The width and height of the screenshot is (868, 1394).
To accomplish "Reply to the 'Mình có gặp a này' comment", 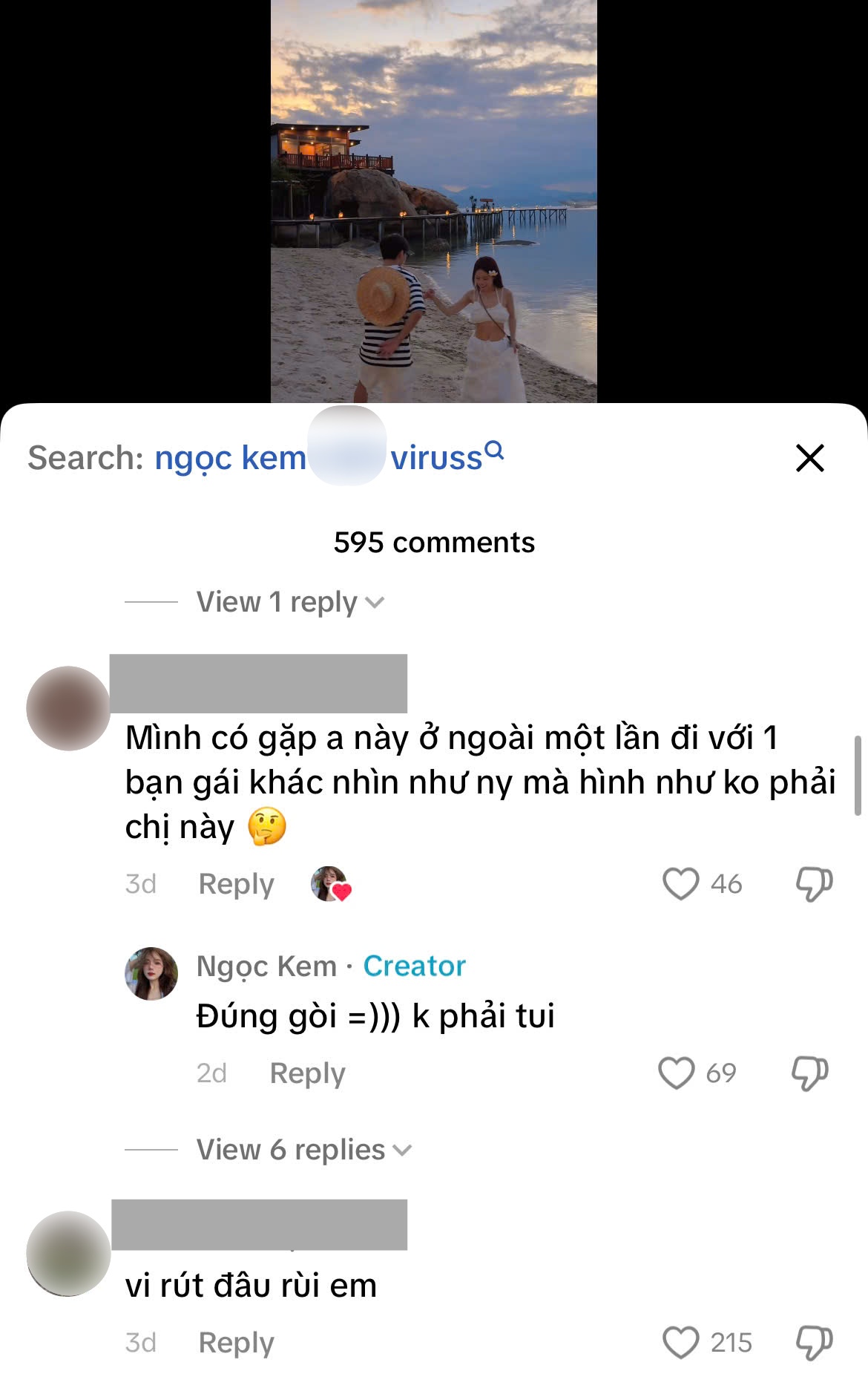I will pos(236,884).
